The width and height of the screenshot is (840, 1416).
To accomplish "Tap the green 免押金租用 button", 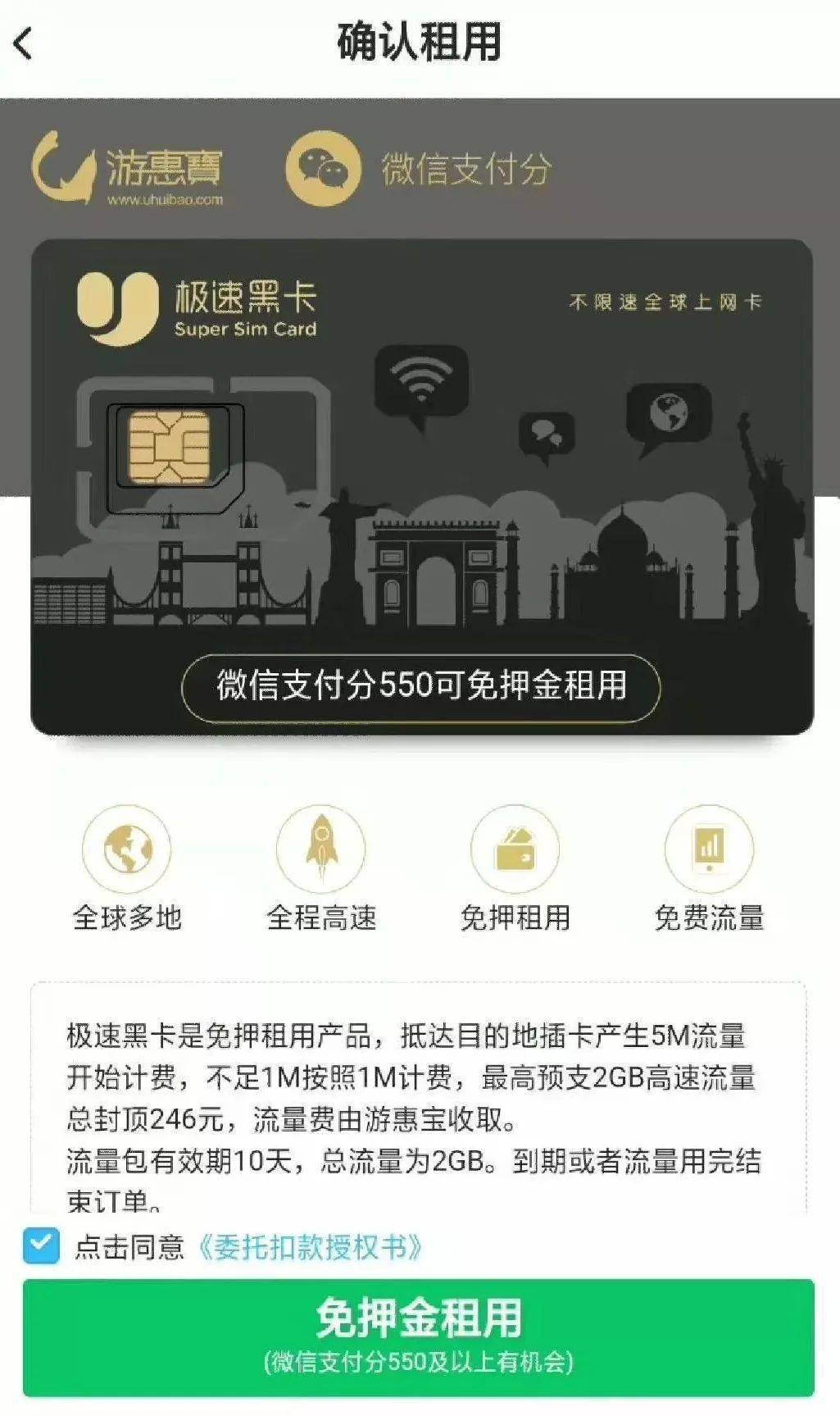I will 419,1336.
